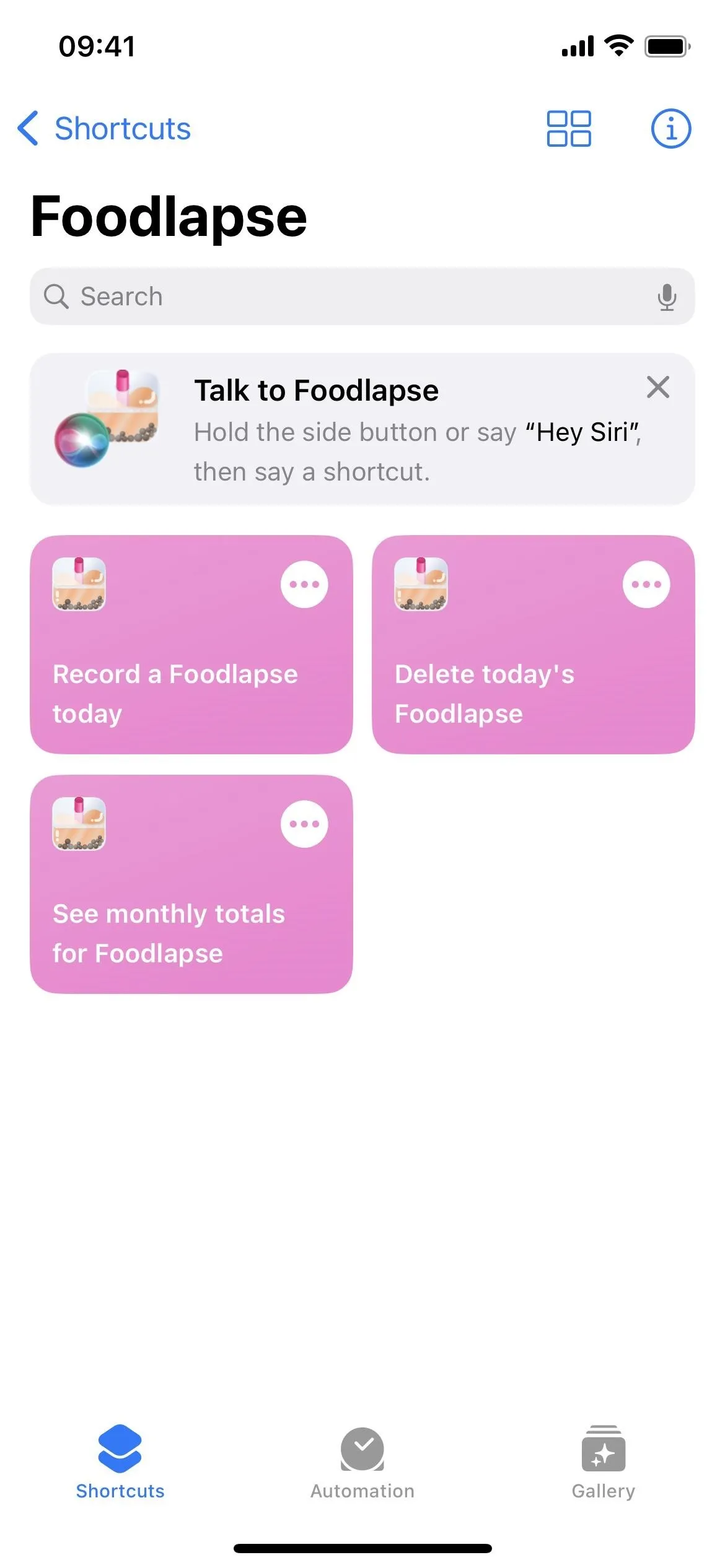This screenshot has height=1568, width=725.
Task: Run See monthly totals for Foodlapse
Action: [191, 884]
